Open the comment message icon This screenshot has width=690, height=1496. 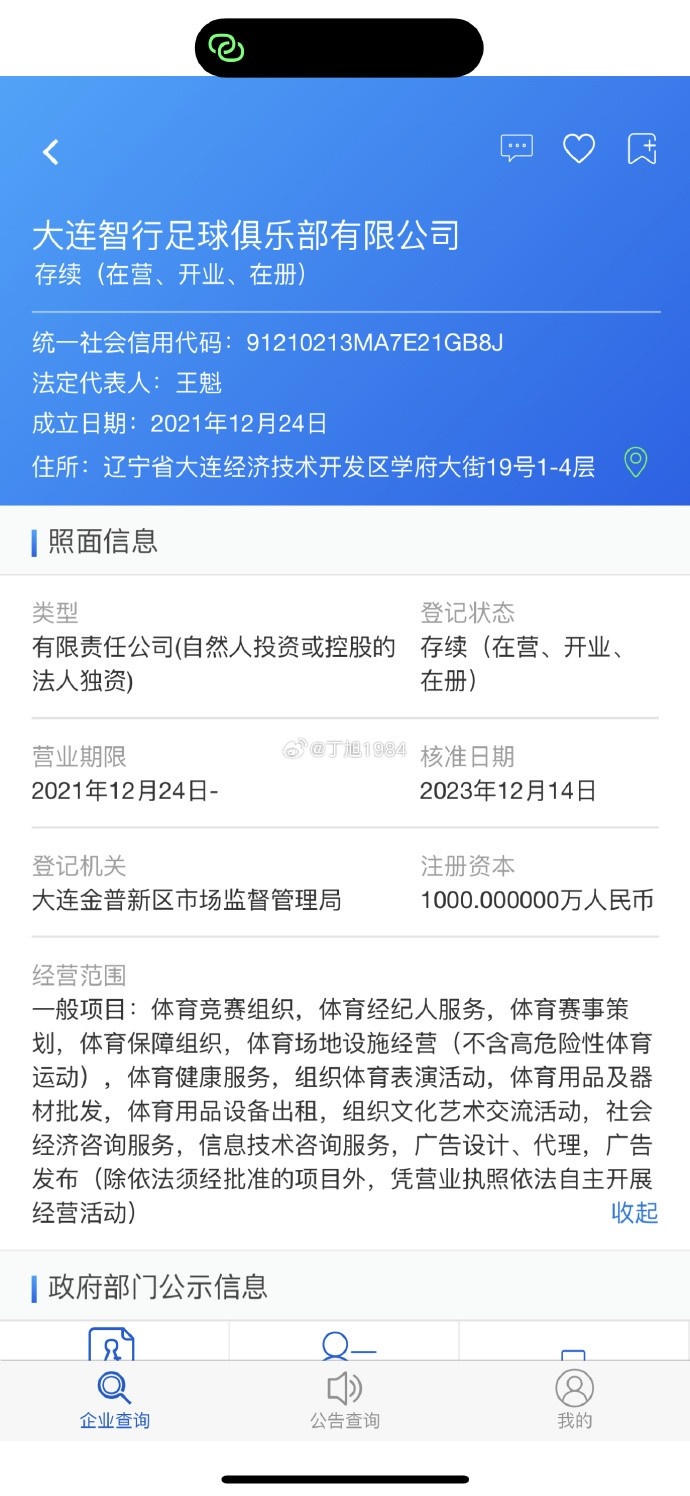[516, 149]
